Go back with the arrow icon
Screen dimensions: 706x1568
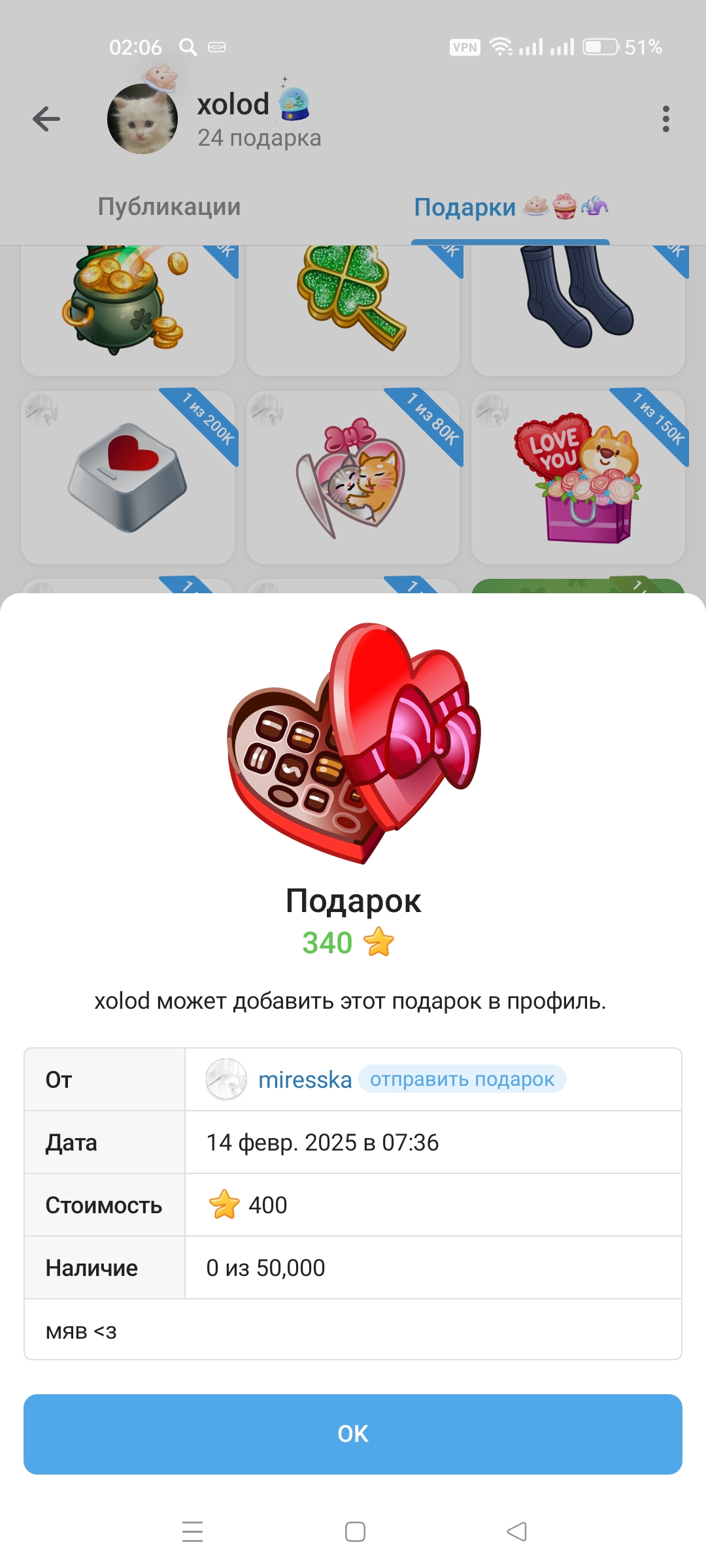pos(46,119)
